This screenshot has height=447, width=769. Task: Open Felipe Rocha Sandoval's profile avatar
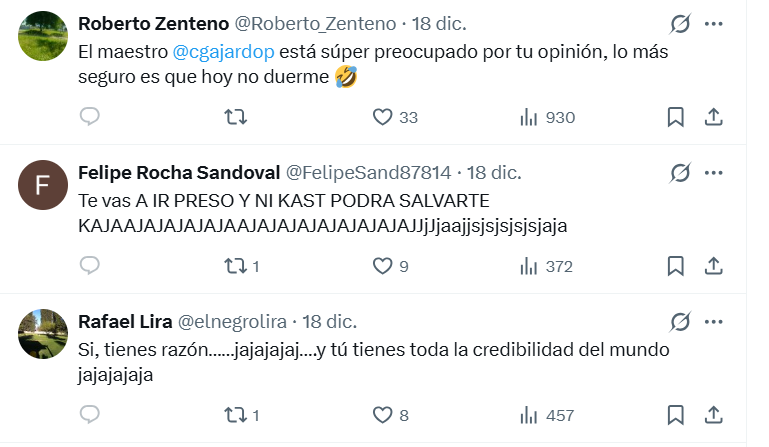click(43, 185)
